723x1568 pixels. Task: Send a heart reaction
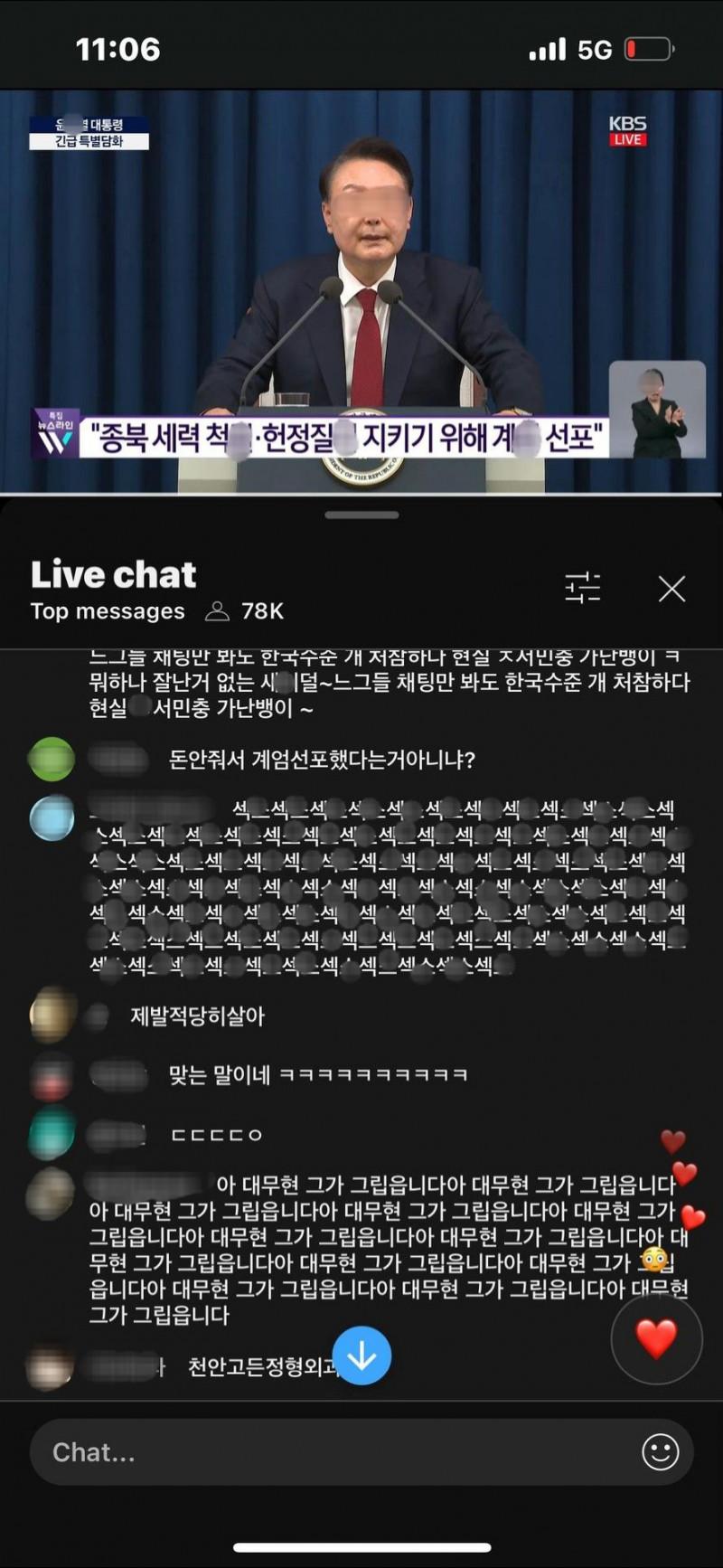pyautogui.click(x=656, y=1338)
